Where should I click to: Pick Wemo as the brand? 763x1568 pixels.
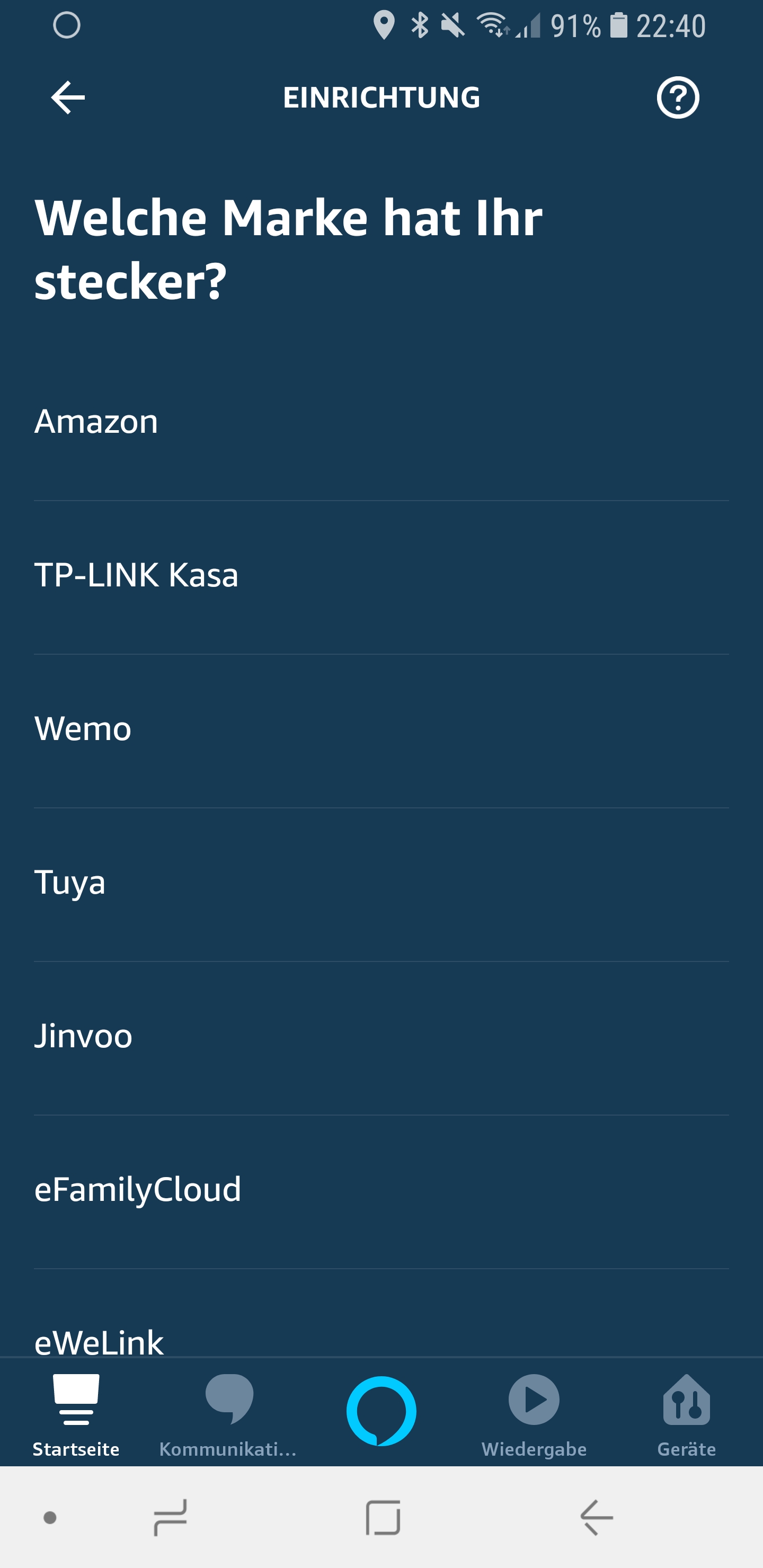pyautogui.click(x=381, y=728)
